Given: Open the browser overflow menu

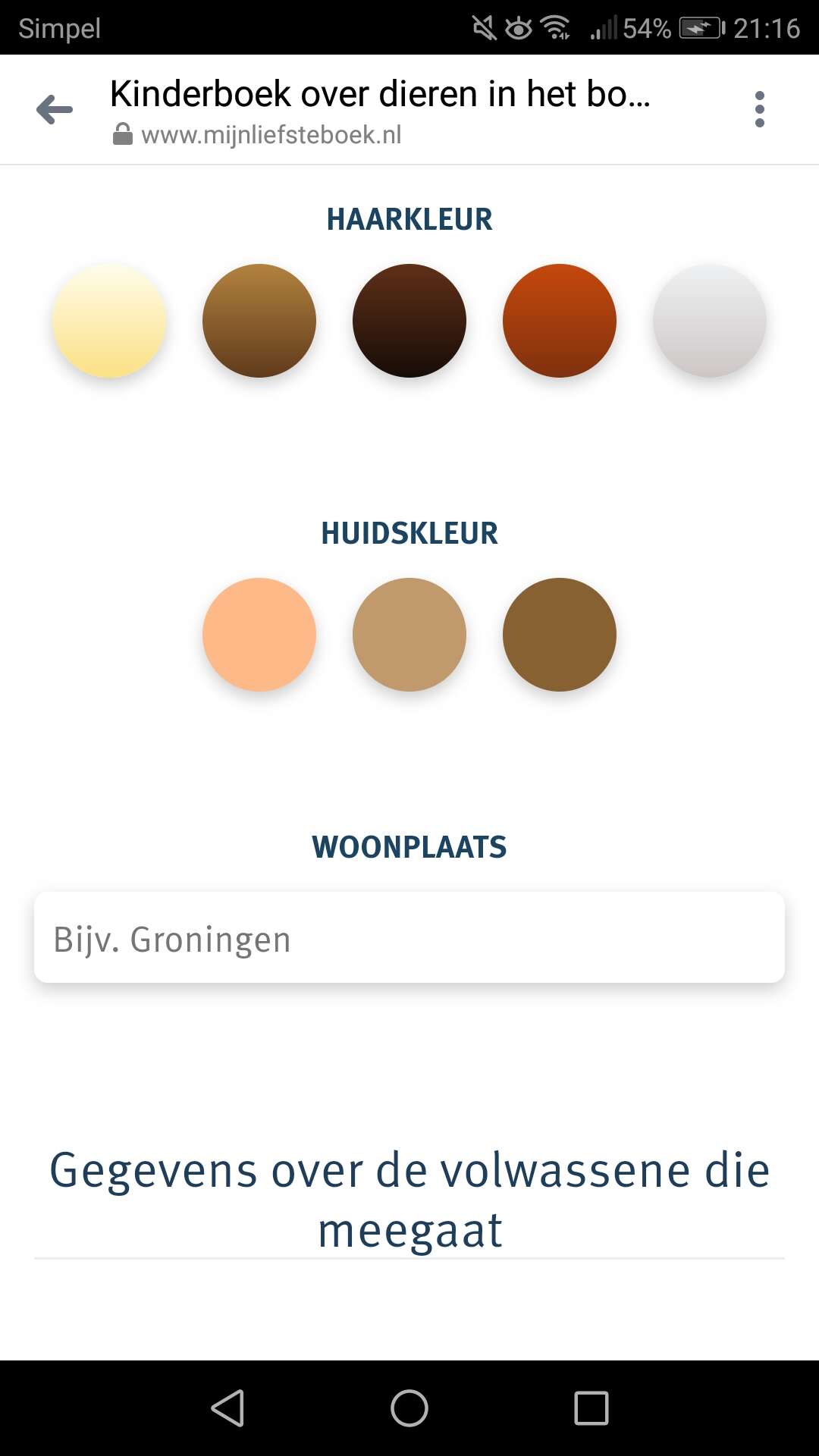Looking at the screenshot, I should (x=759, y=110).
